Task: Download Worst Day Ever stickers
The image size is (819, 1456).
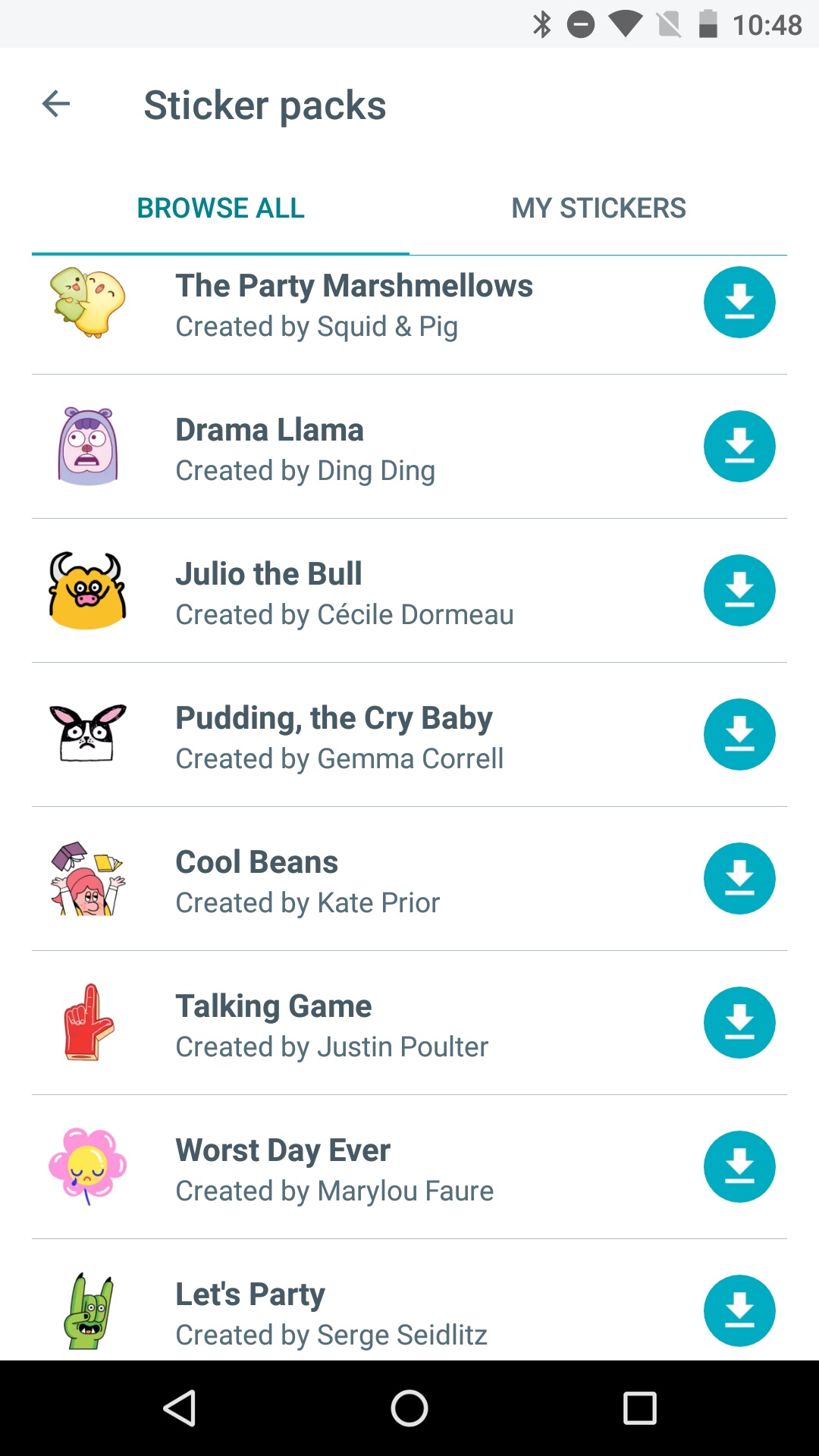Action: click(739, 1167)
